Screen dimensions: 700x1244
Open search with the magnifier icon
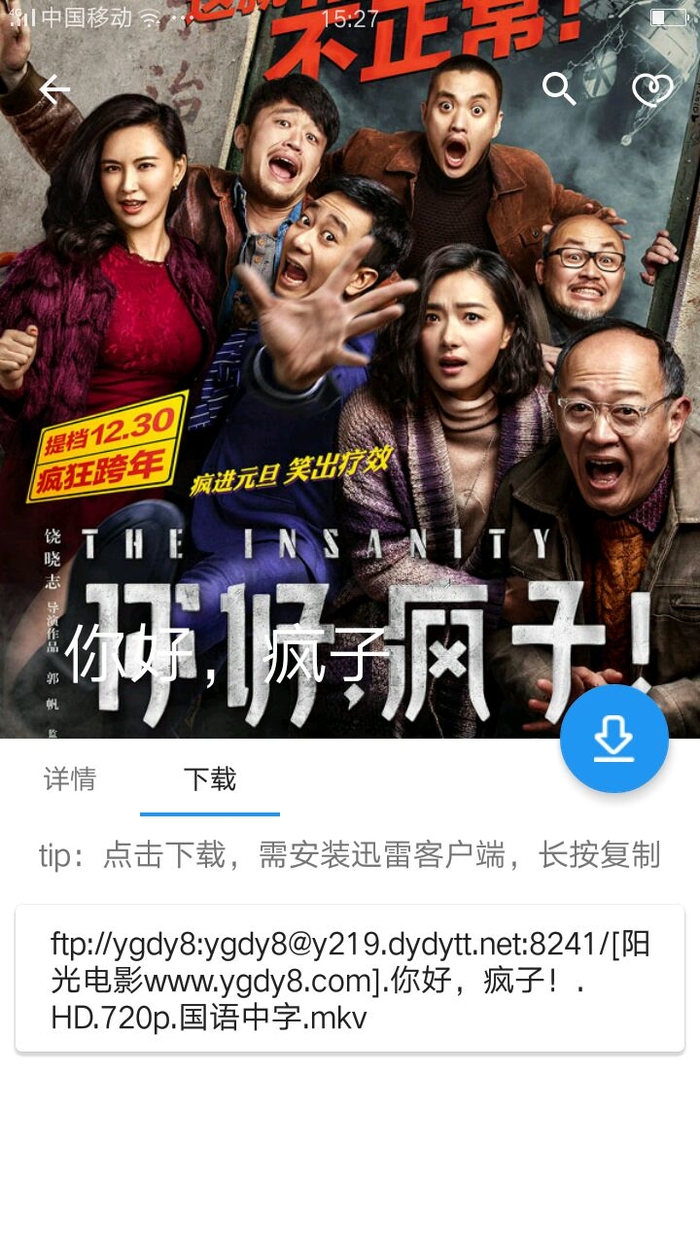click(x=559, y=89)
